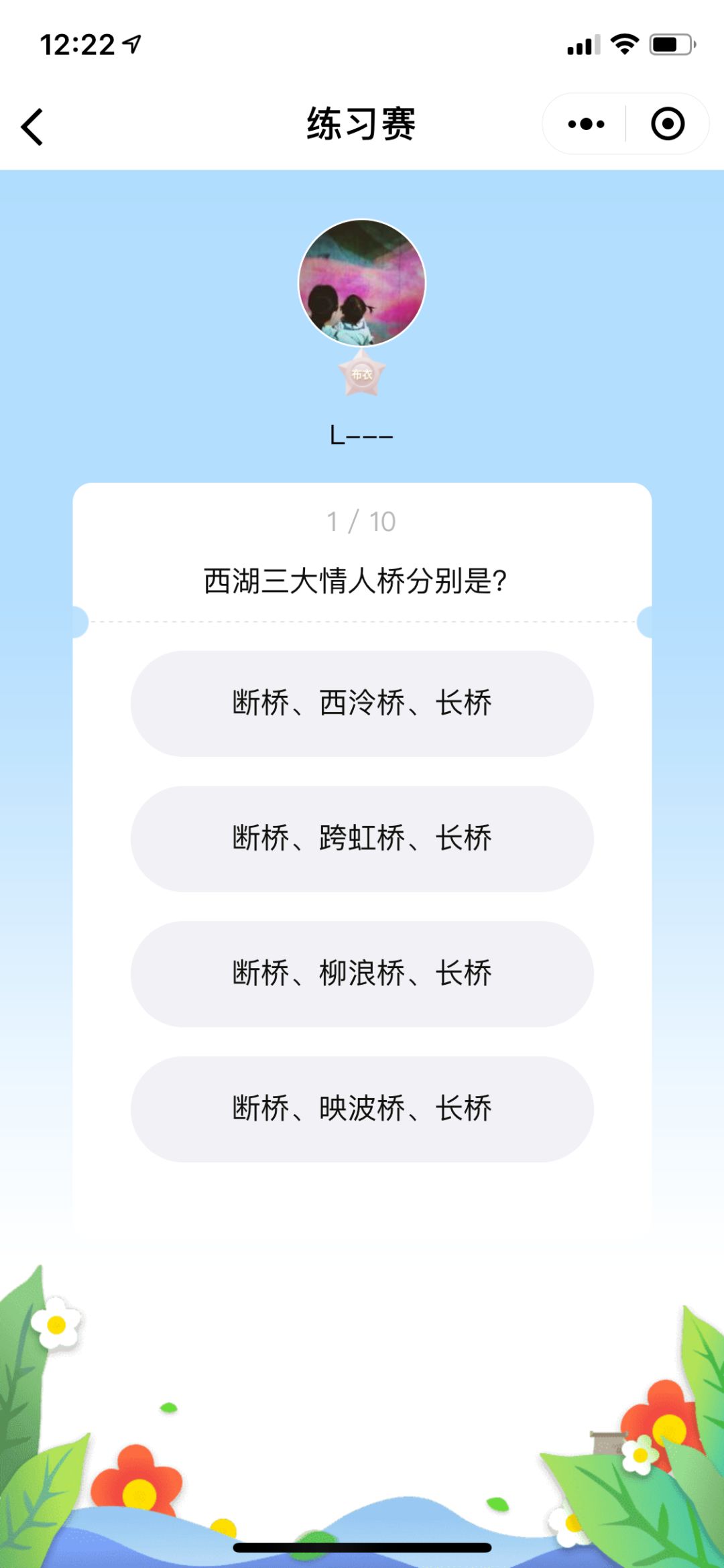Image resolution: width=724 pixels, height=1568 pixels.
Task: Close the mini program via the circle icon
Action: click(668, 124)
